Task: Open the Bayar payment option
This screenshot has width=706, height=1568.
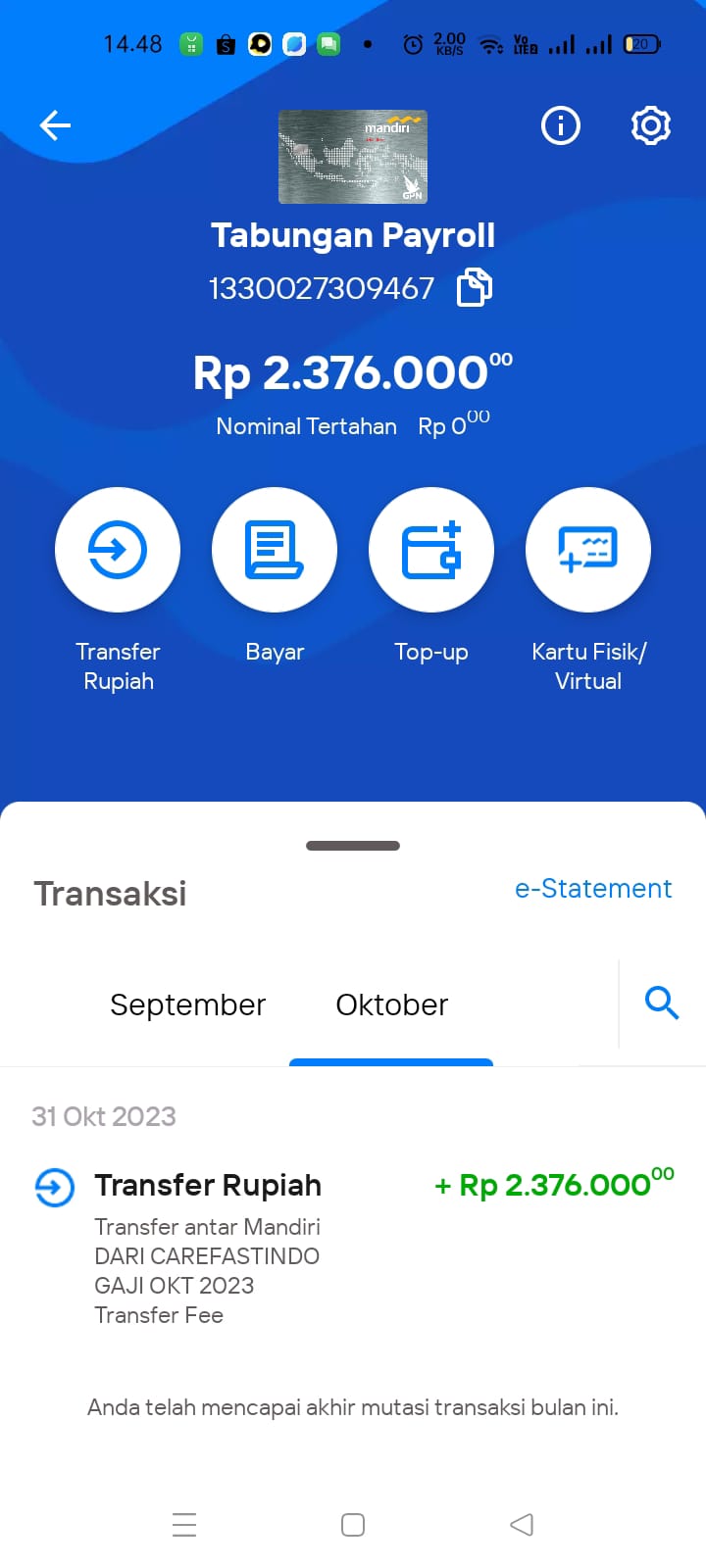Action: click(x=275, y=550)
